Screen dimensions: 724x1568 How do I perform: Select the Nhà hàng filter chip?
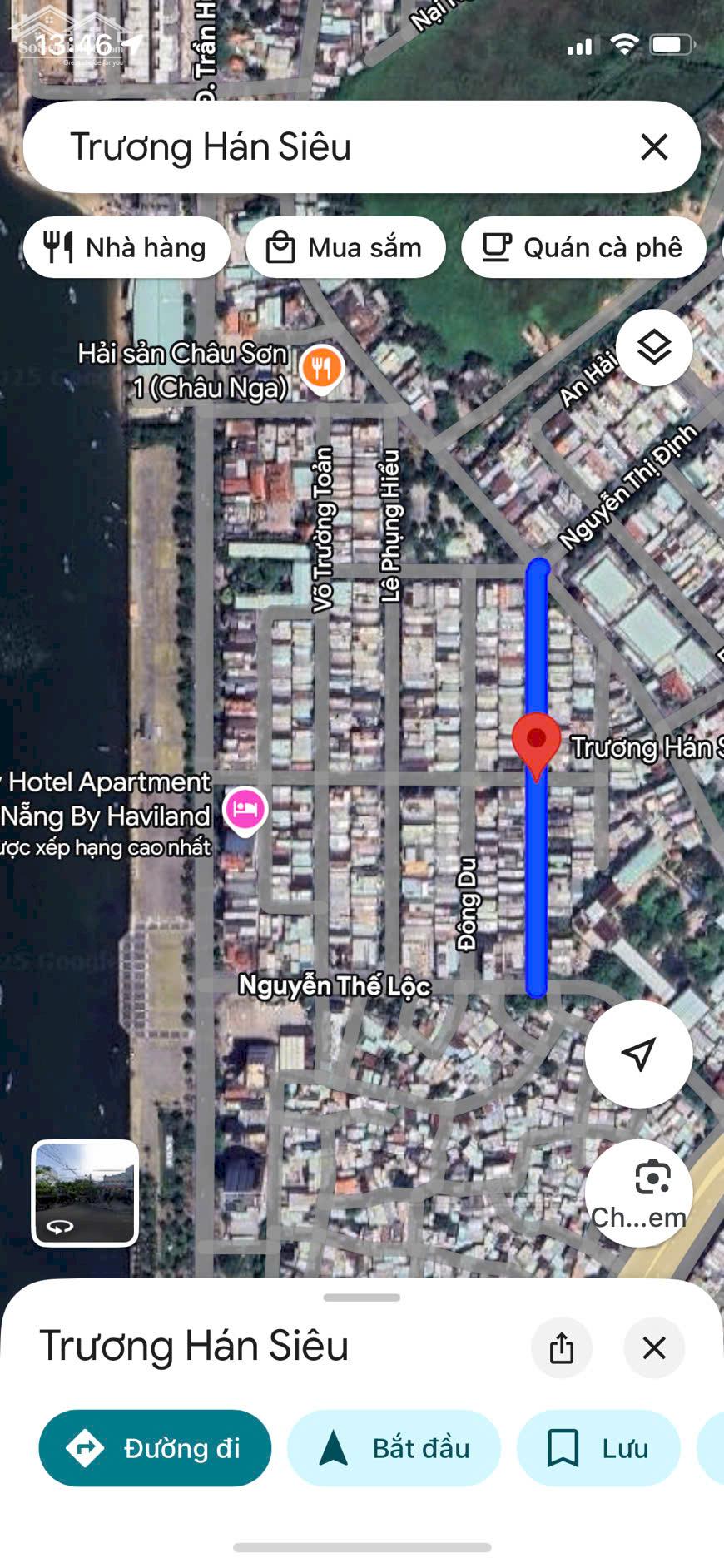(x=126, y=248)
